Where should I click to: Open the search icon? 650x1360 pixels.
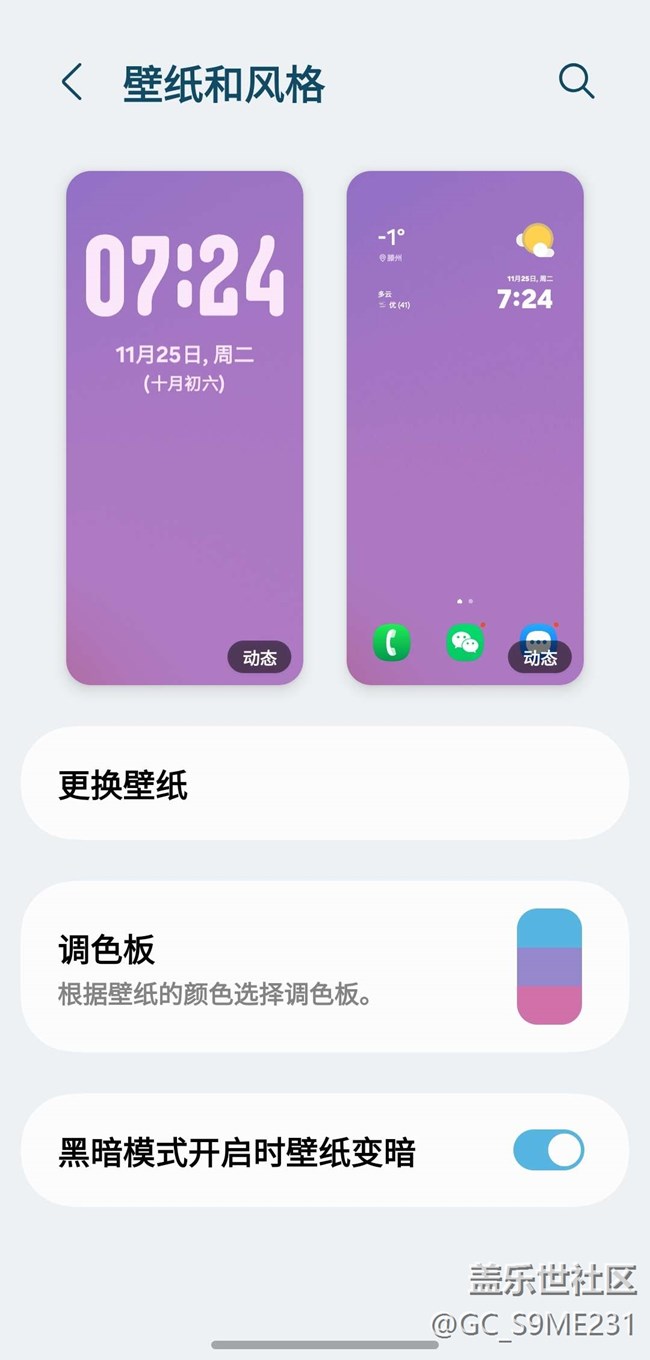(x=576, y=82)
